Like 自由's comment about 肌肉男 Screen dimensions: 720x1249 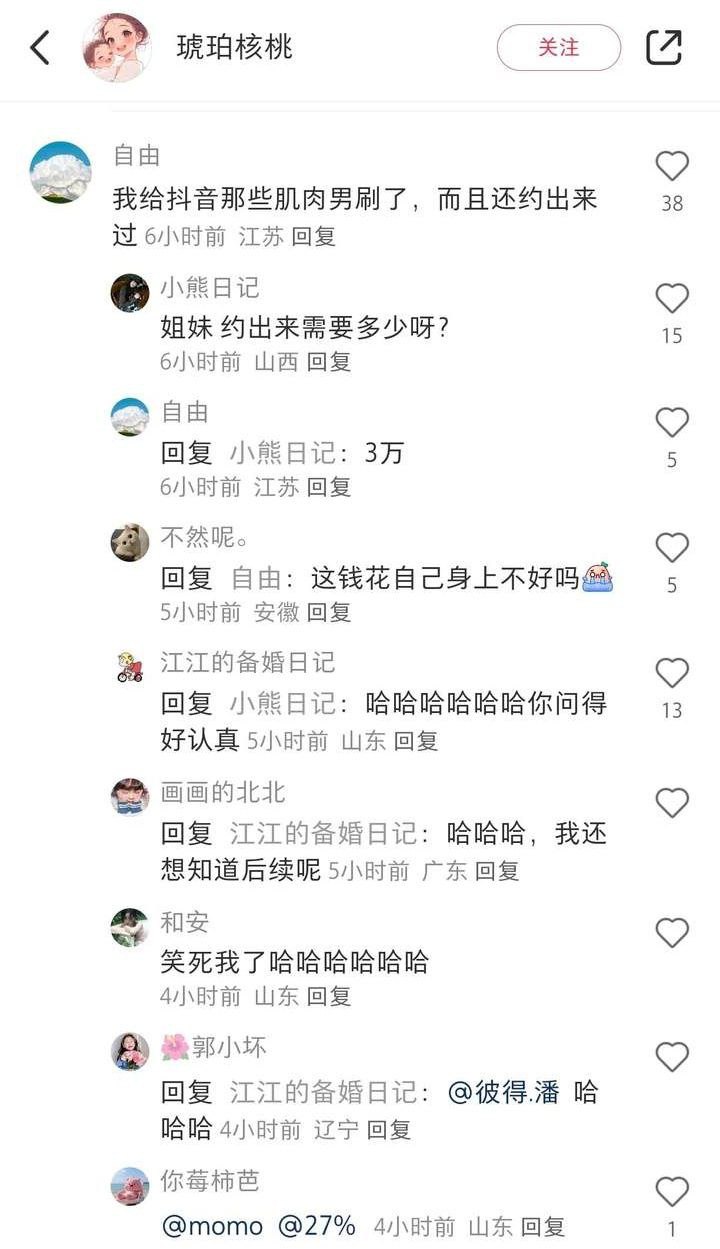coord(671,166)
